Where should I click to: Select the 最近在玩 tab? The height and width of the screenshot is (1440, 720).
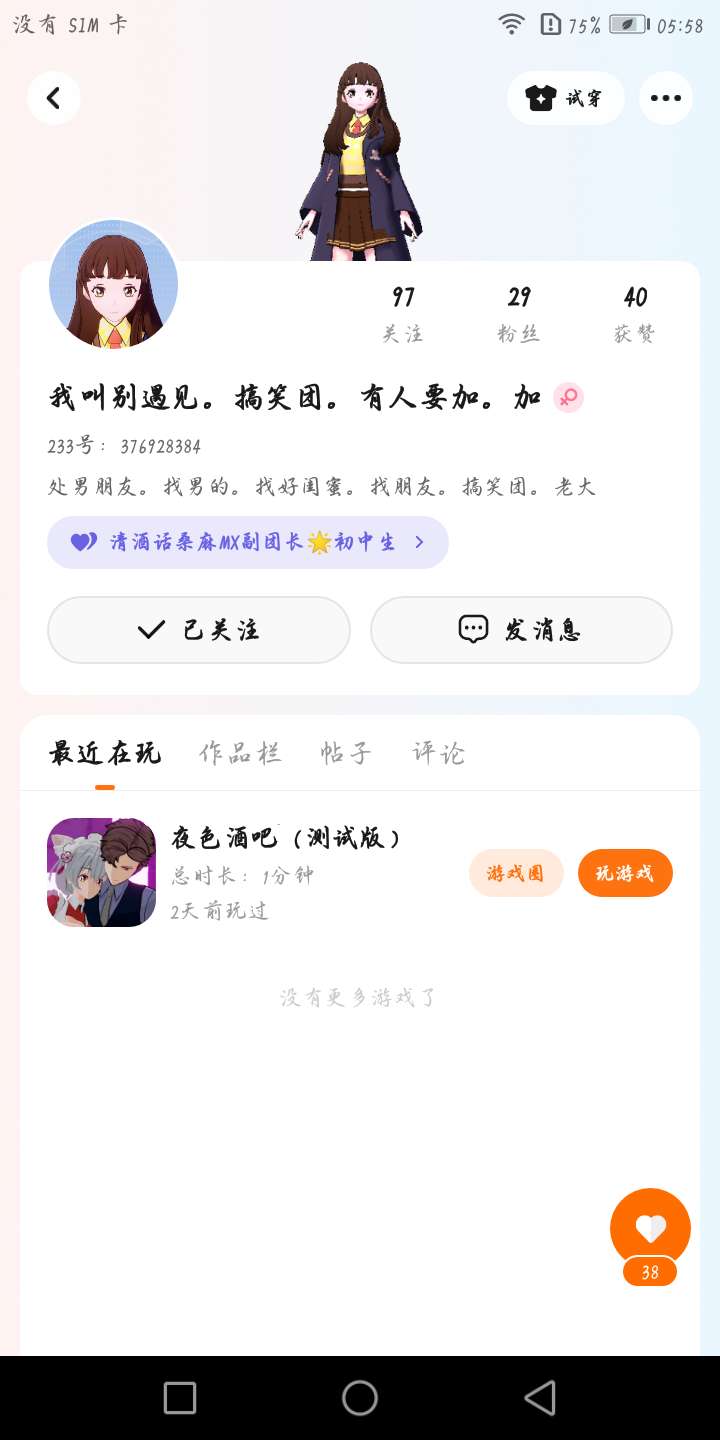point(105,753)
